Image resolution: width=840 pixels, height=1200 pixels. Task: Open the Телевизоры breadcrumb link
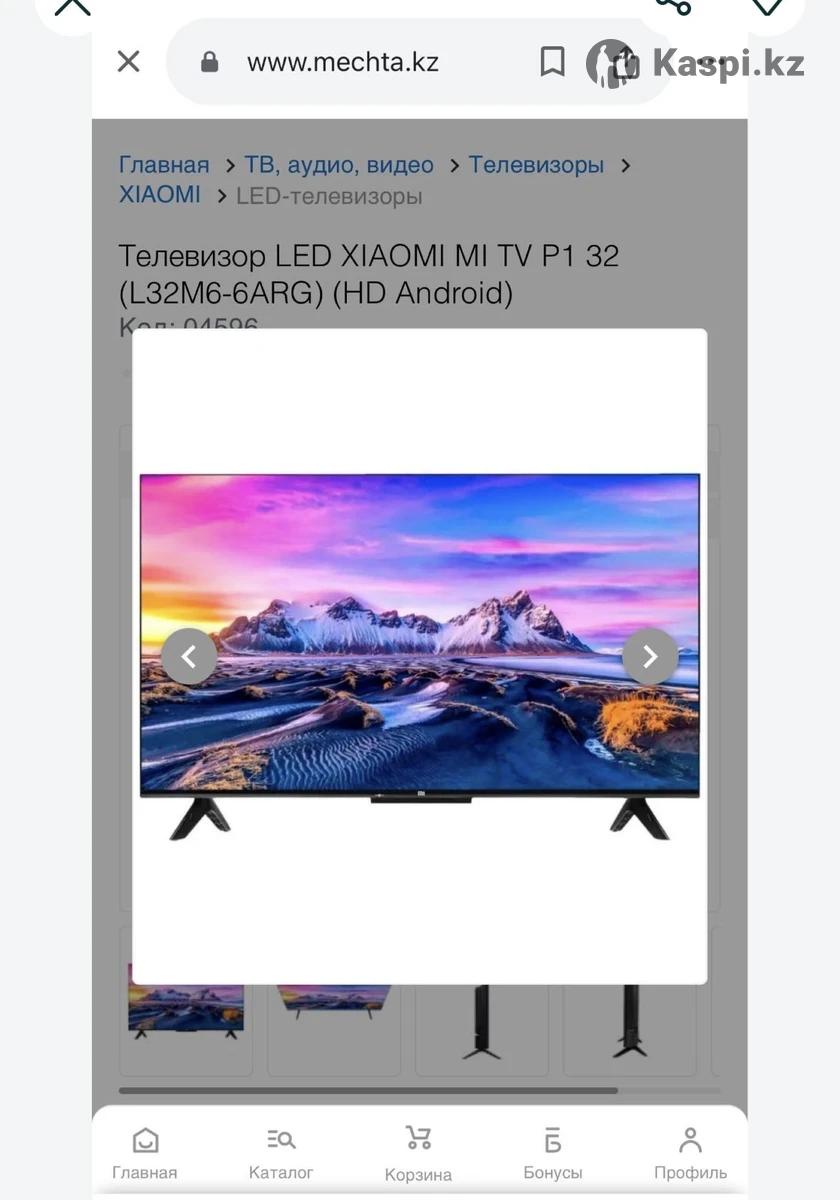(536, 165)
